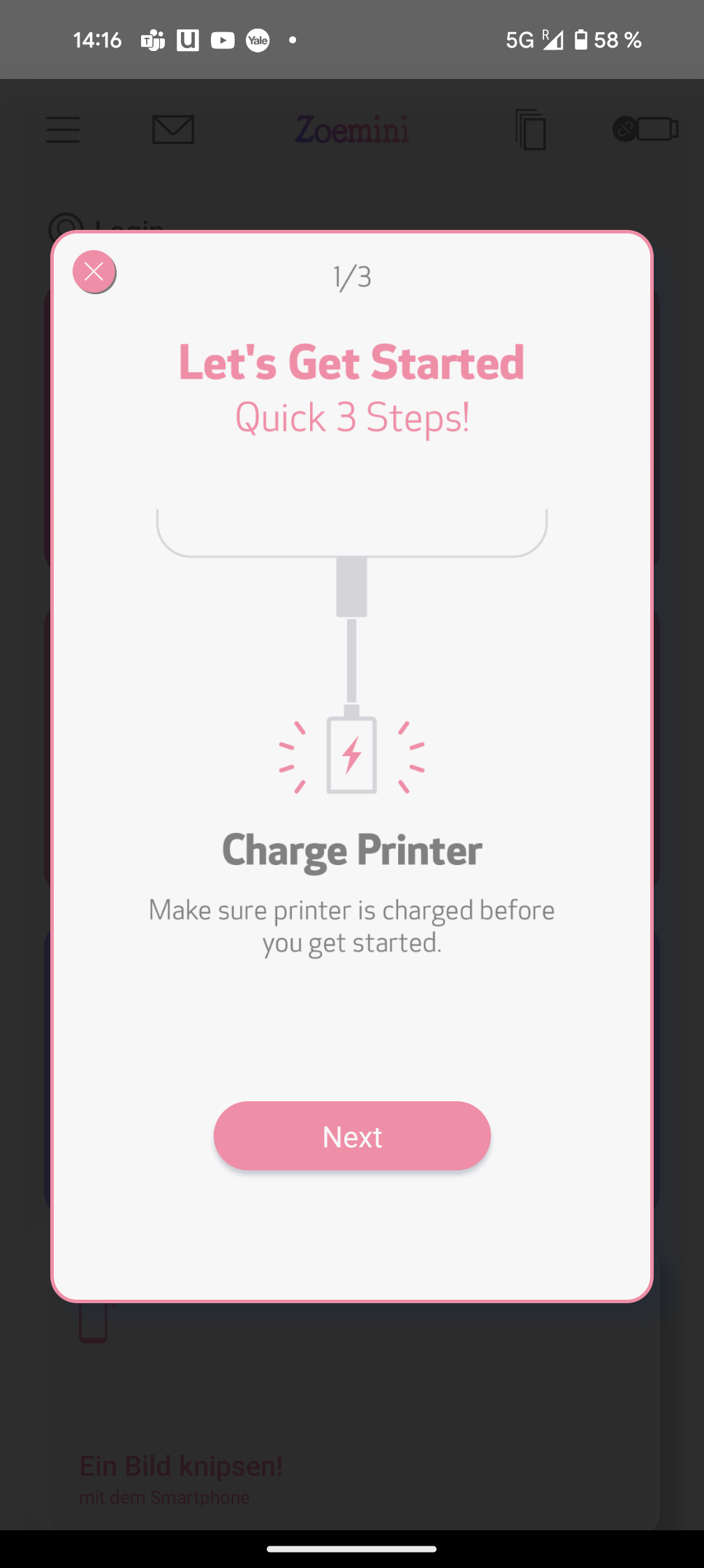Tap Next to continue setup steps

(352, 1136)
